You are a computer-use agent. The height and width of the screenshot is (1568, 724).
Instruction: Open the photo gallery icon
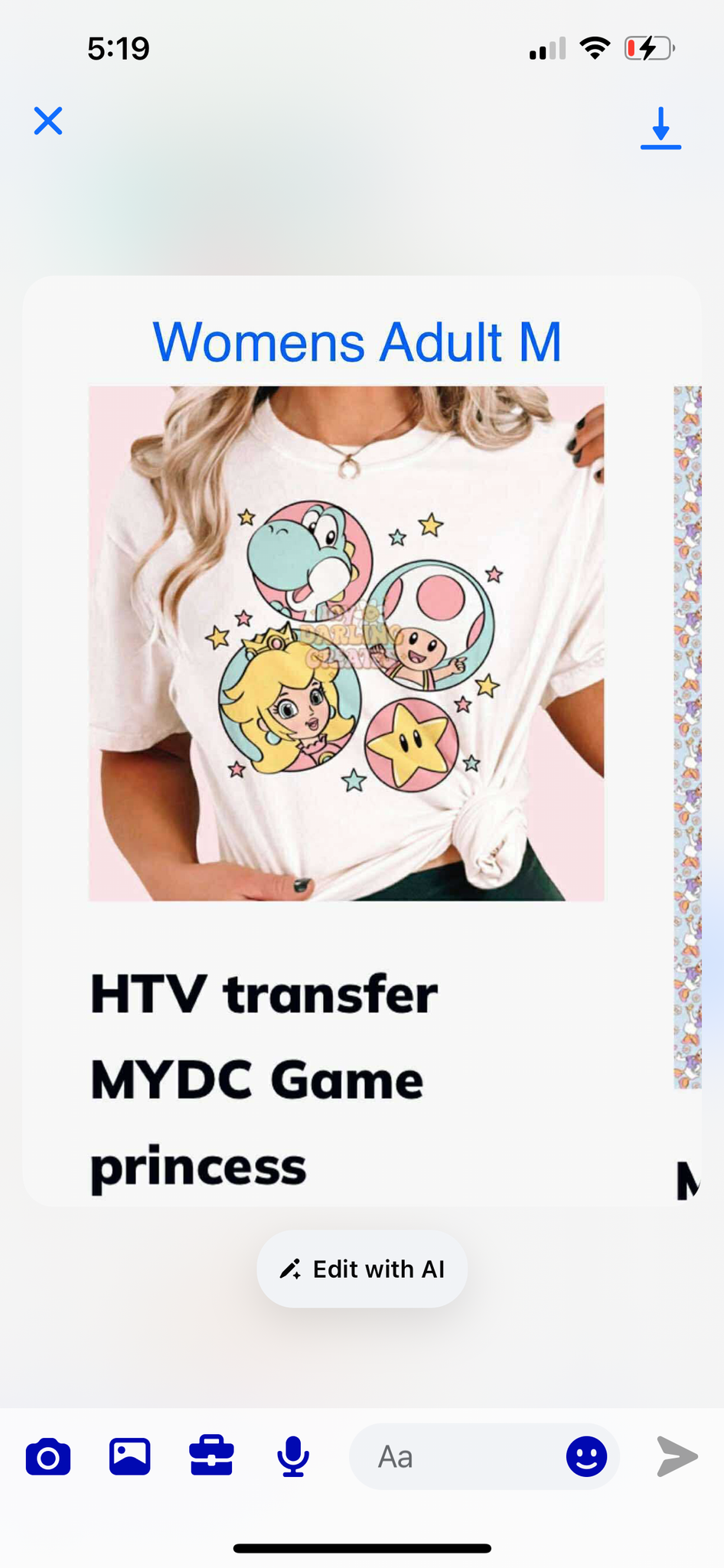[130, 1456]
